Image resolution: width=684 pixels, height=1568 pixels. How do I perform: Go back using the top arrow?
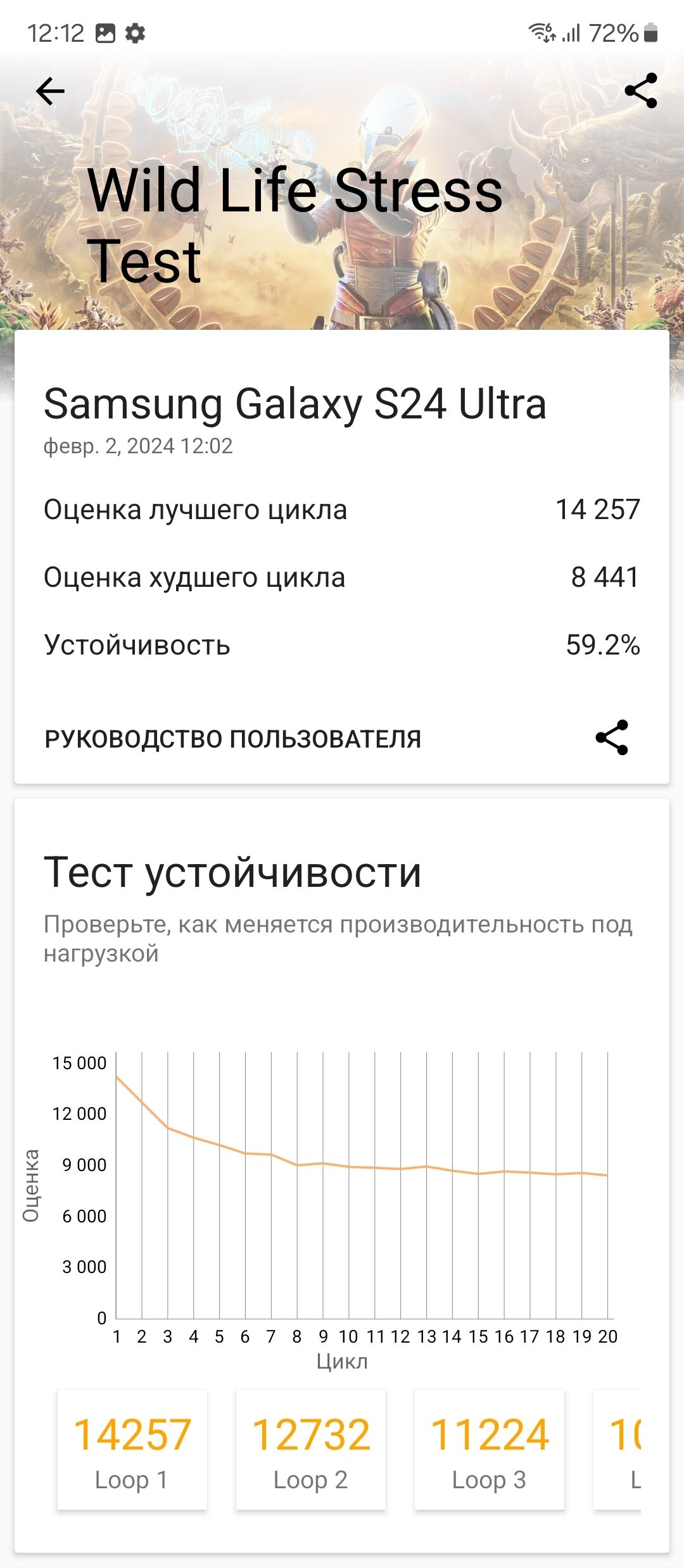(50, 92)
